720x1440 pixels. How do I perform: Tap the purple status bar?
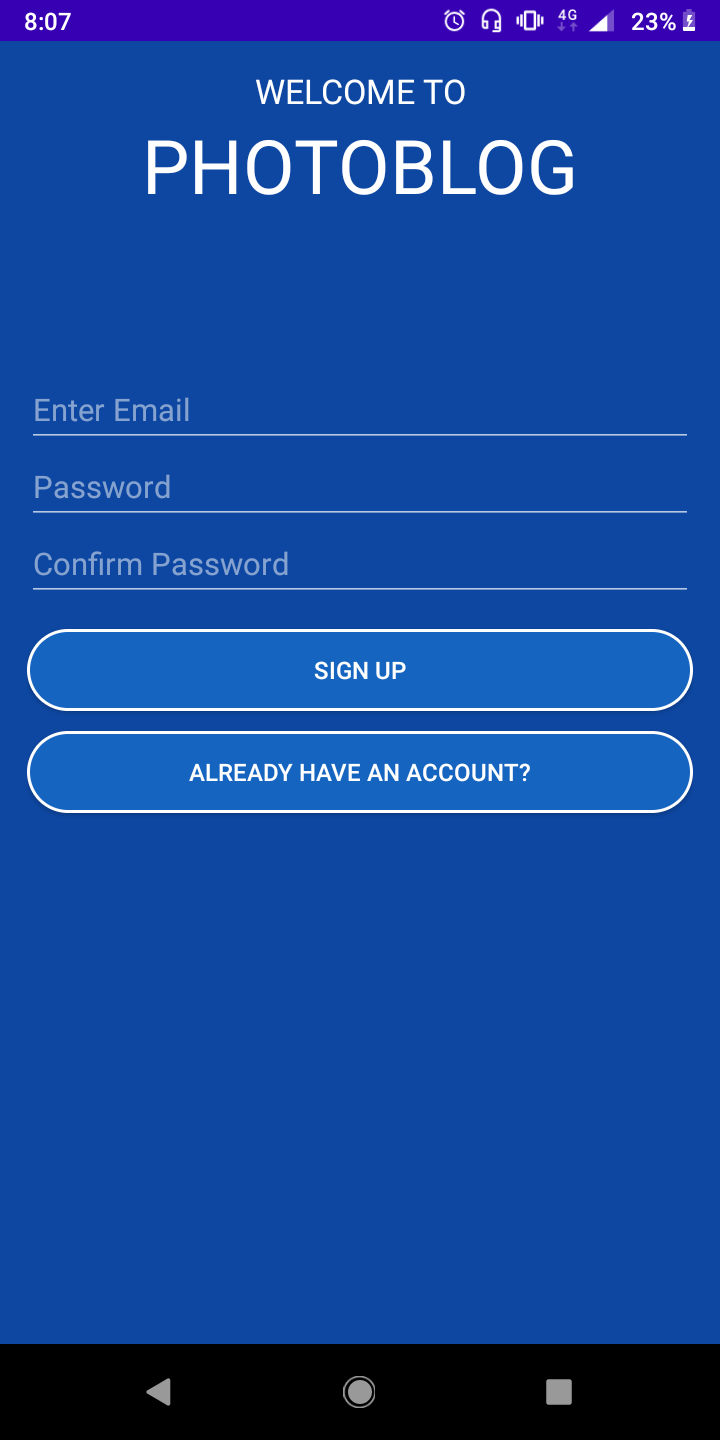pyautogui.click(x=250, y=20)
